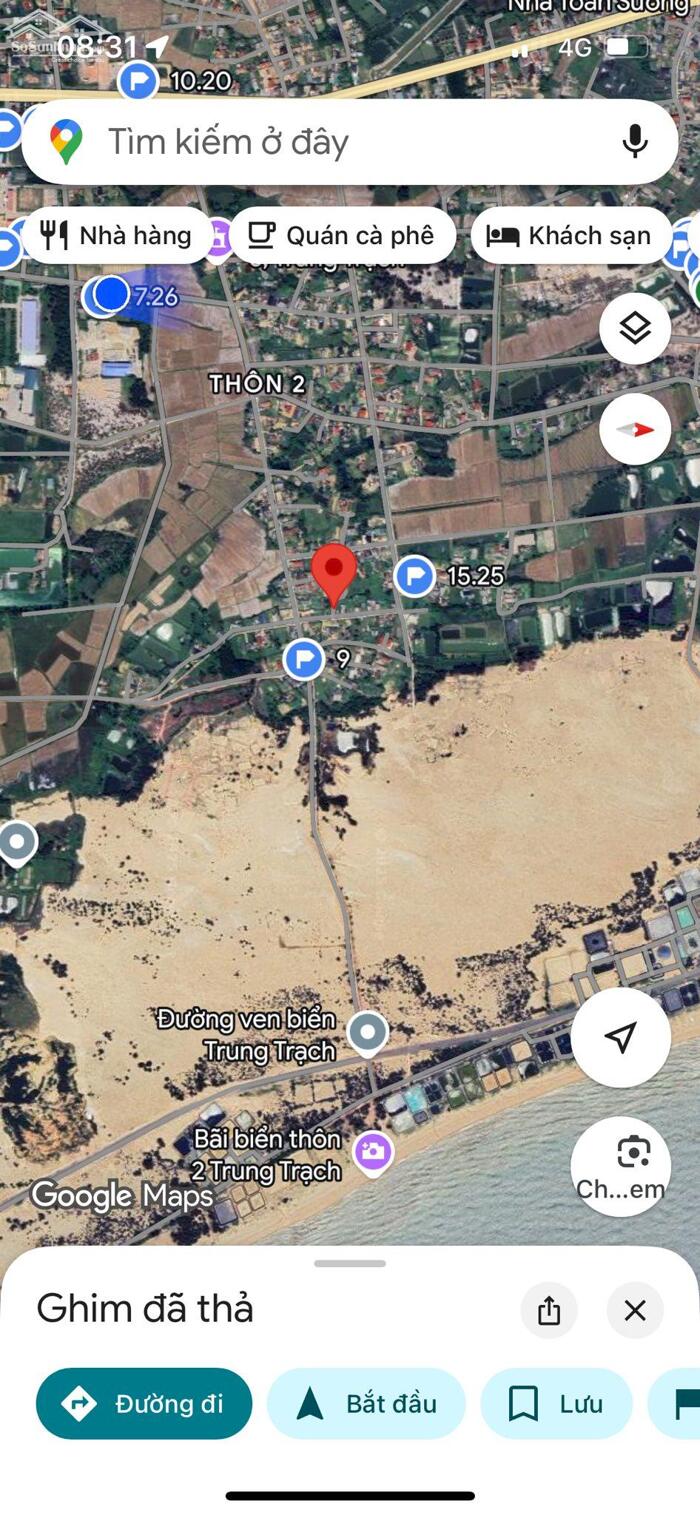Open "Bãi biển thôn 2 Trung Trạch" place marker

pos(373,1152)
